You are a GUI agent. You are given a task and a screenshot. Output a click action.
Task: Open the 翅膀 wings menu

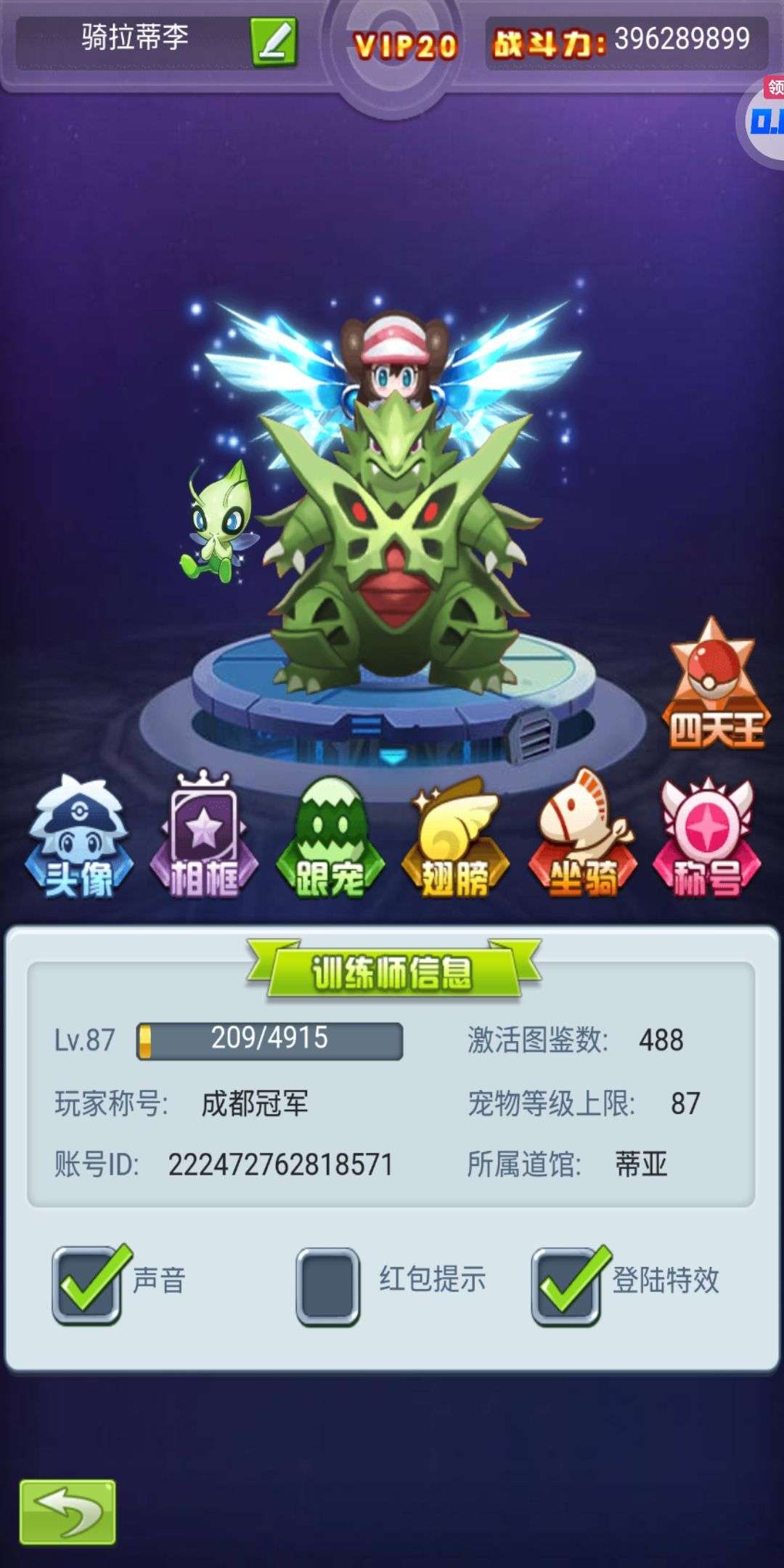(x=455, y=837)
